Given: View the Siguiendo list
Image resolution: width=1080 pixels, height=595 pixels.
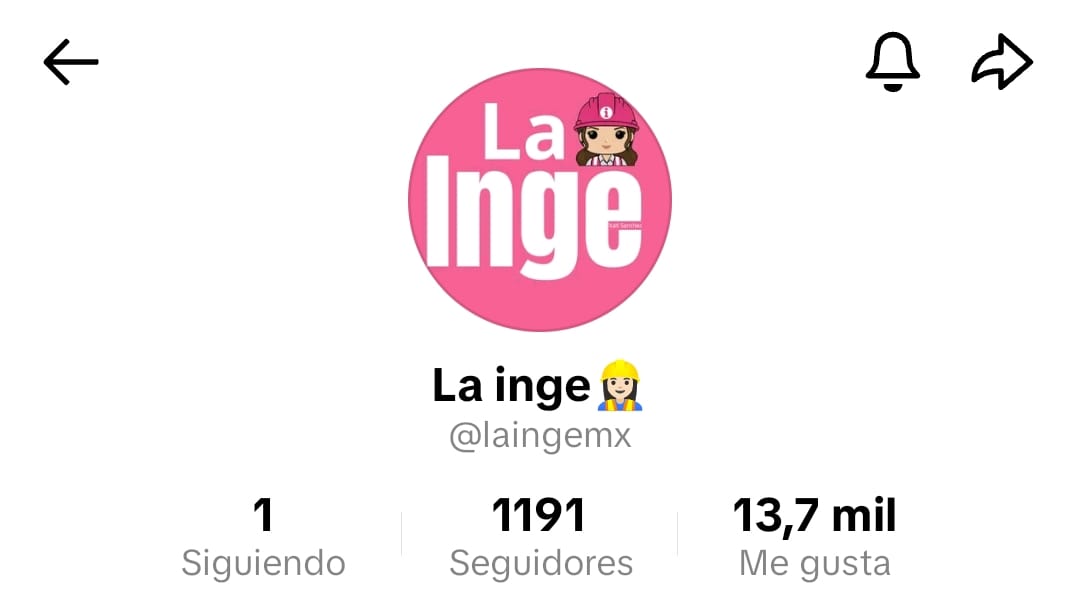Looking at the screenshot, I should tap(263, 538).
